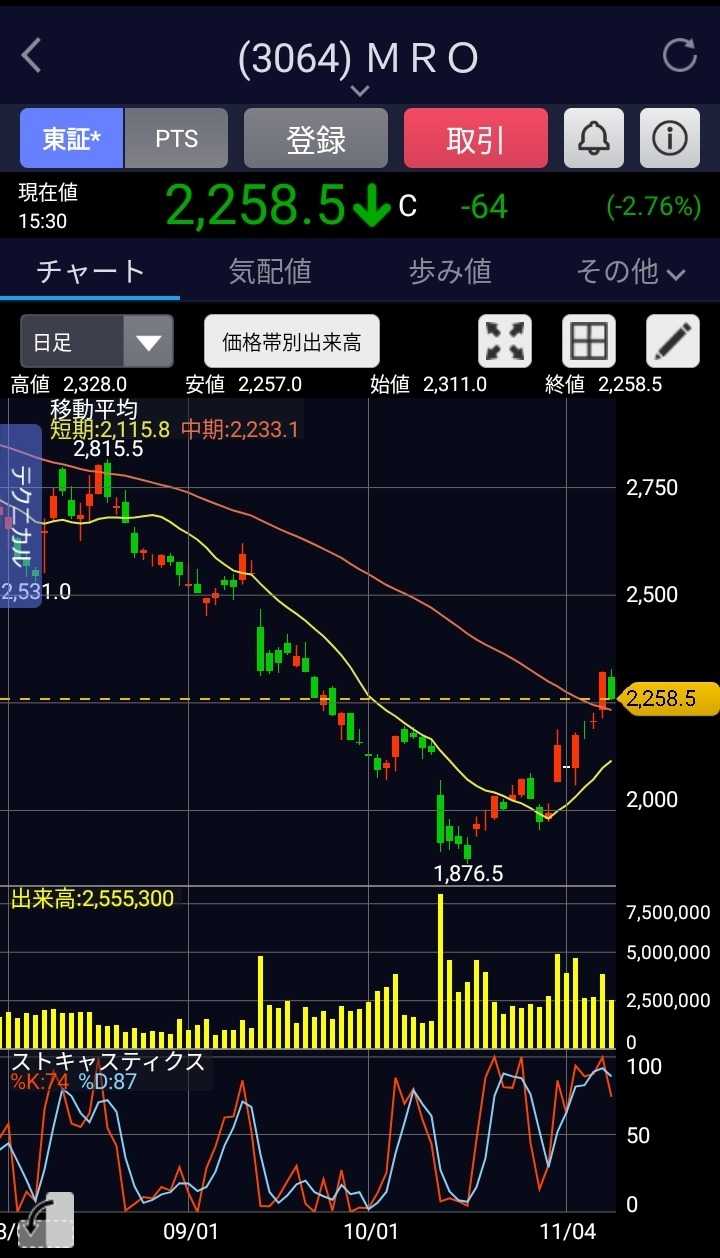Screen dimensions: 720x1258
Task: Open the chart grid layout icon
Action: click(x=588, y=342)
